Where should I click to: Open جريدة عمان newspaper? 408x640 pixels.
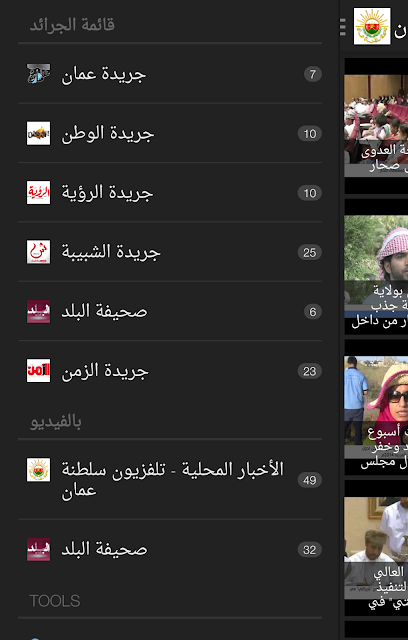tap(170, 74)
